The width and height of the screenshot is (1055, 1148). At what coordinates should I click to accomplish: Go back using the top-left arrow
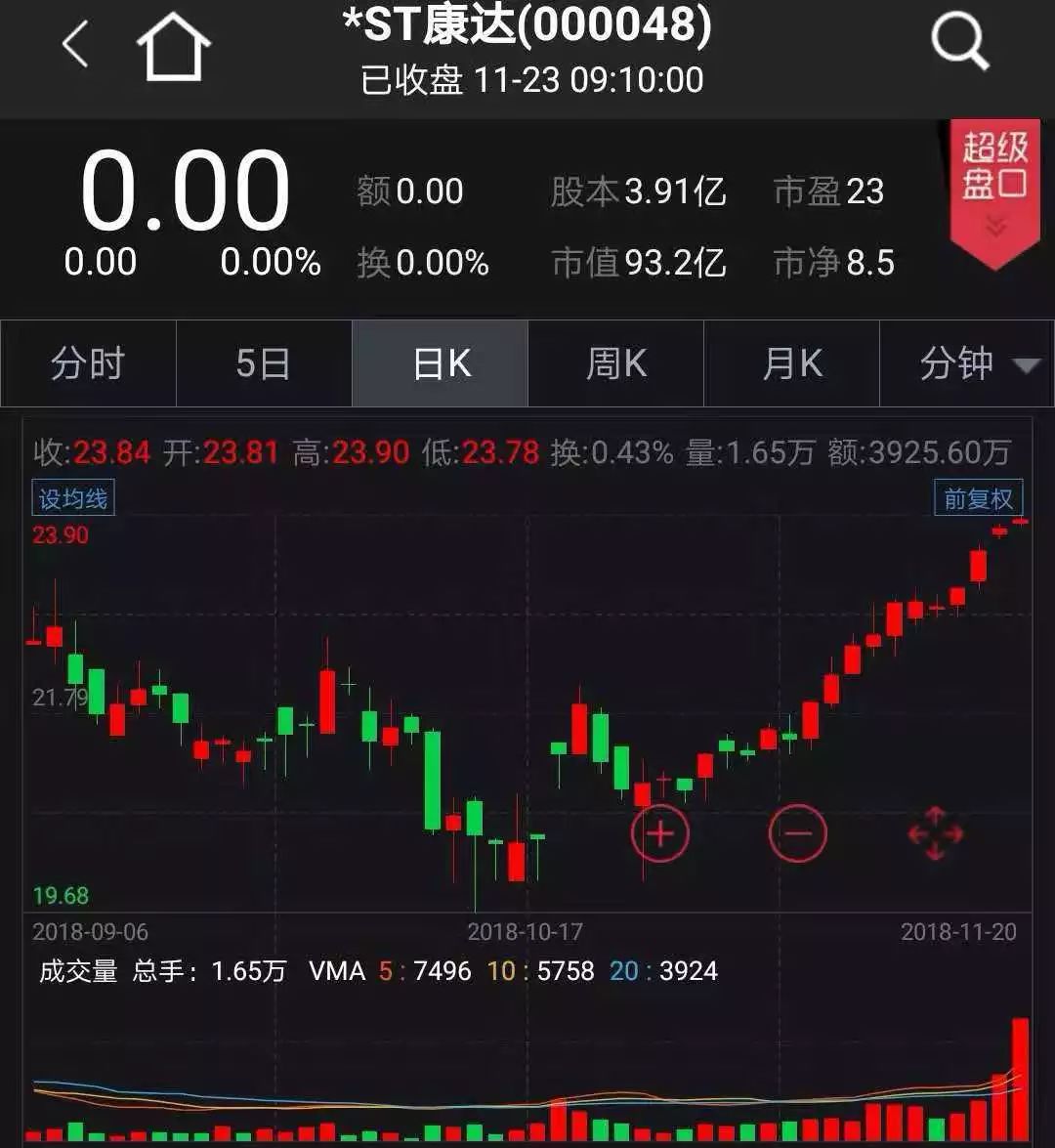tap(75, 45)
